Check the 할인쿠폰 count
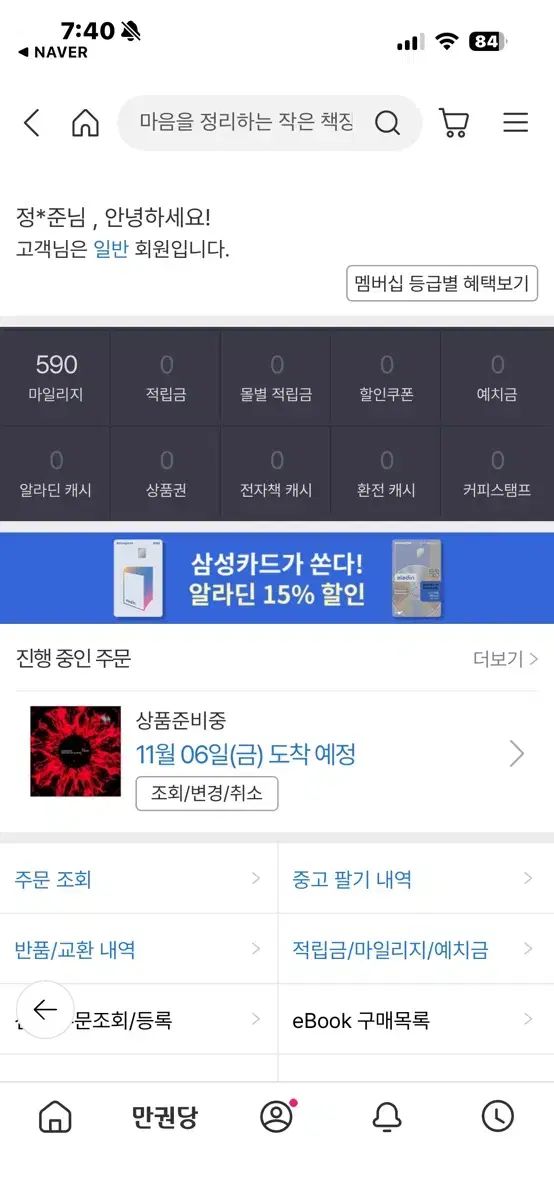 click(x=387, y=378)
